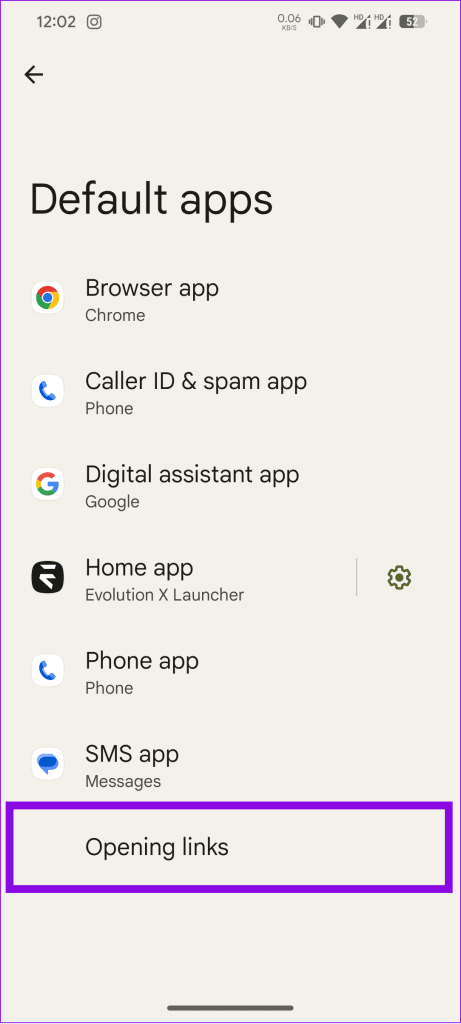Choose the Digital assistant app
Image resolution: width=461 pixels, height=1024 pixels.
coord(230,485)
